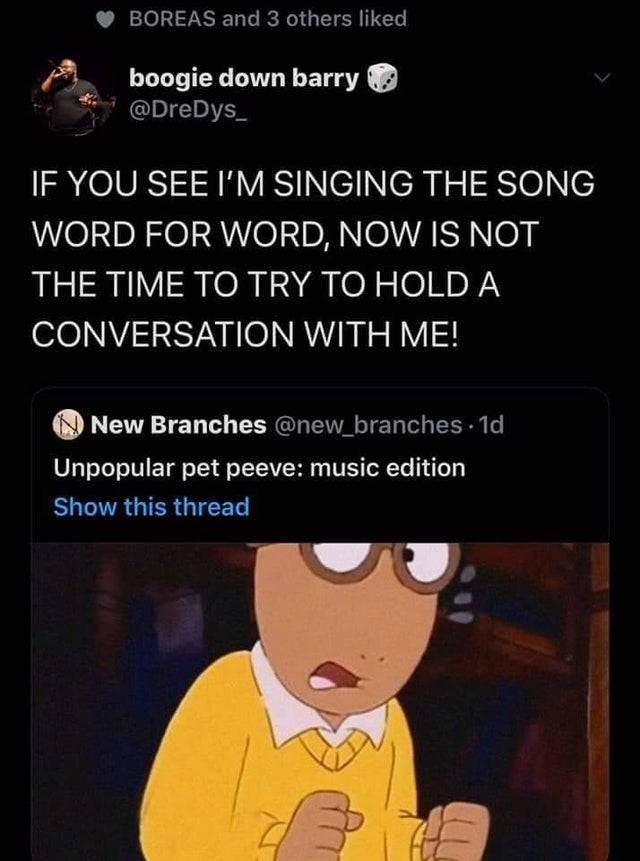This screenshot has height=861, width=640.
Task: See who liked: BOREAS and 3 others
Action: (x=267, y=18)
